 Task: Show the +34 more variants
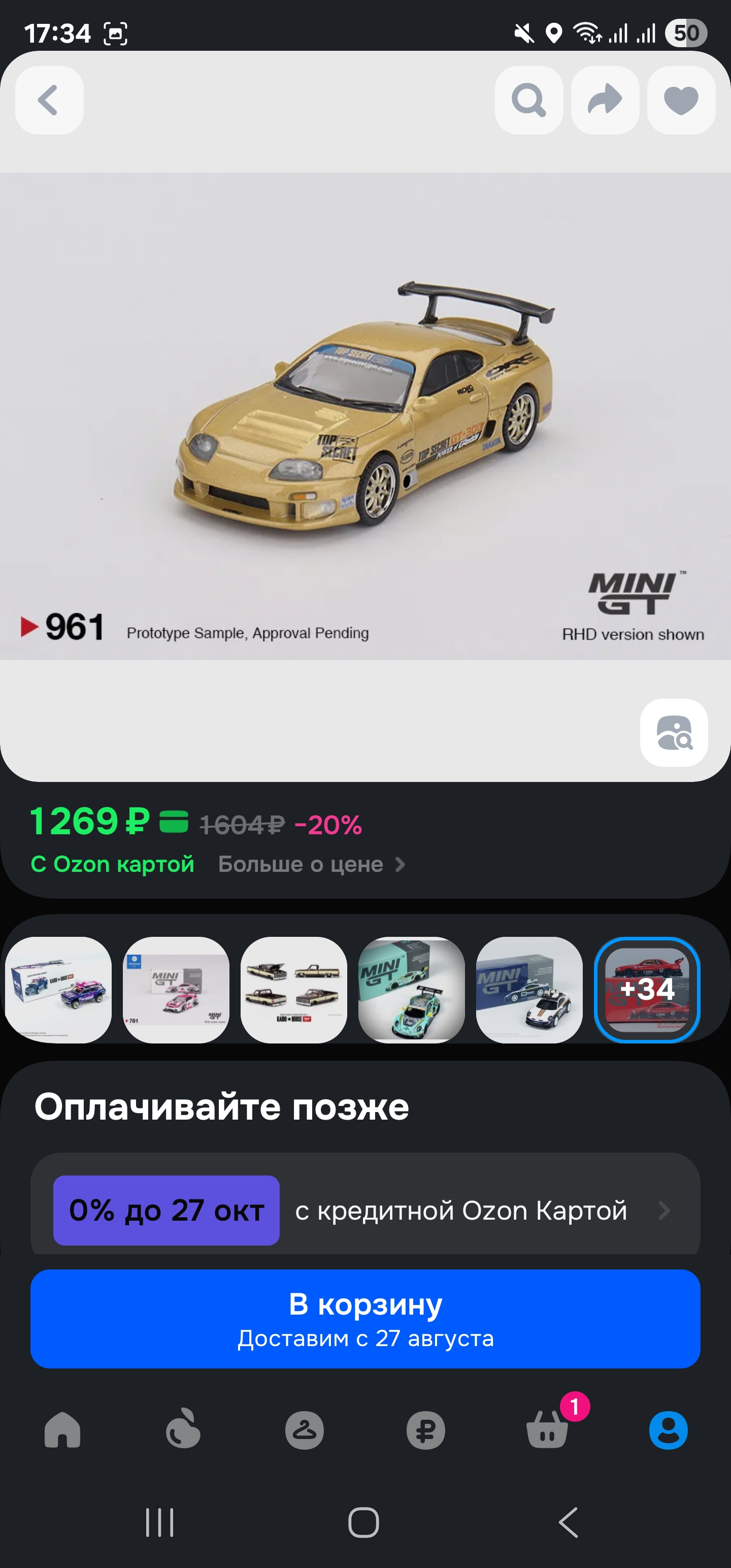(647, 990)
